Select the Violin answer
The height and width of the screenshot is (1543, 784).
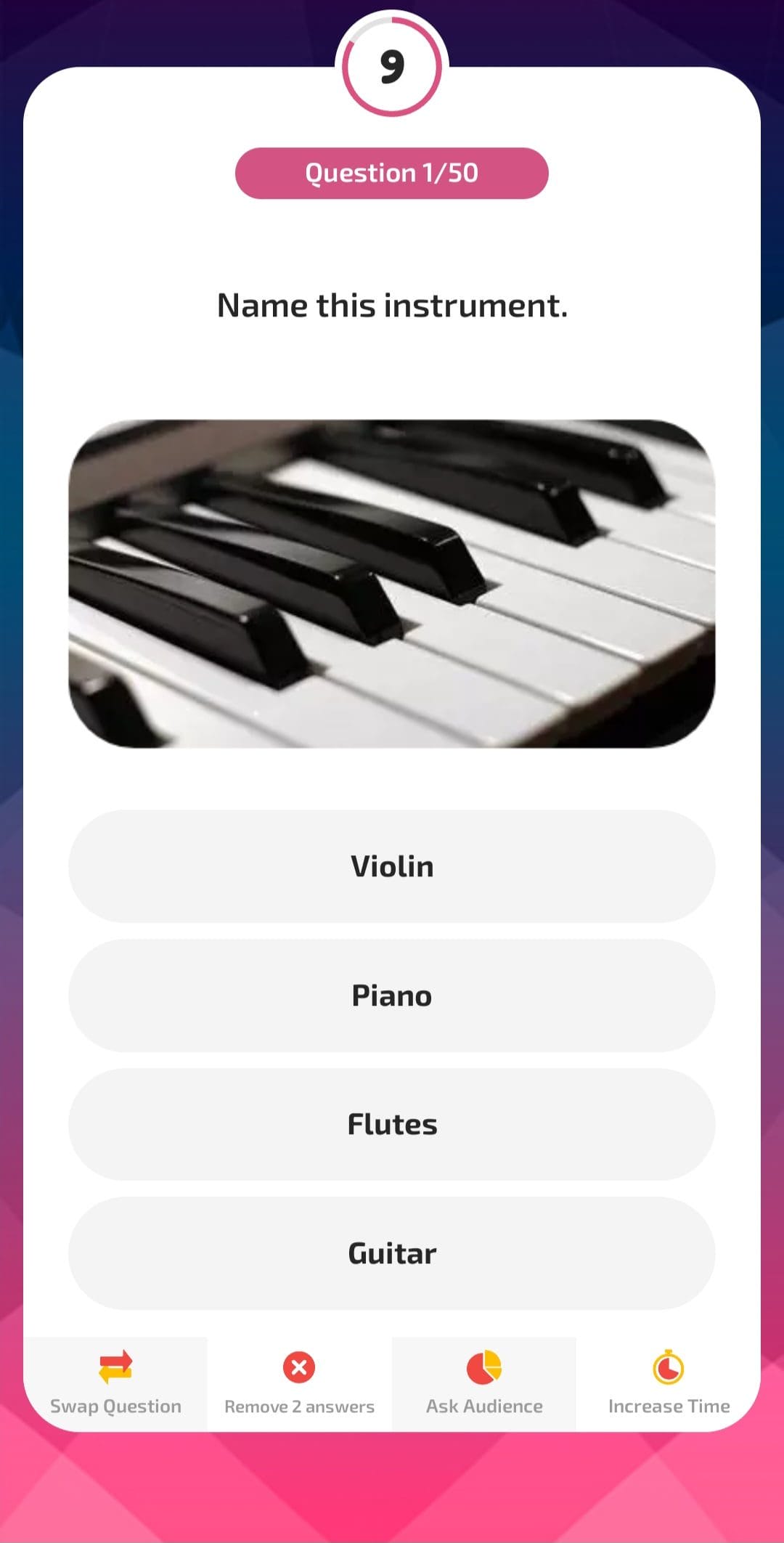392,866
